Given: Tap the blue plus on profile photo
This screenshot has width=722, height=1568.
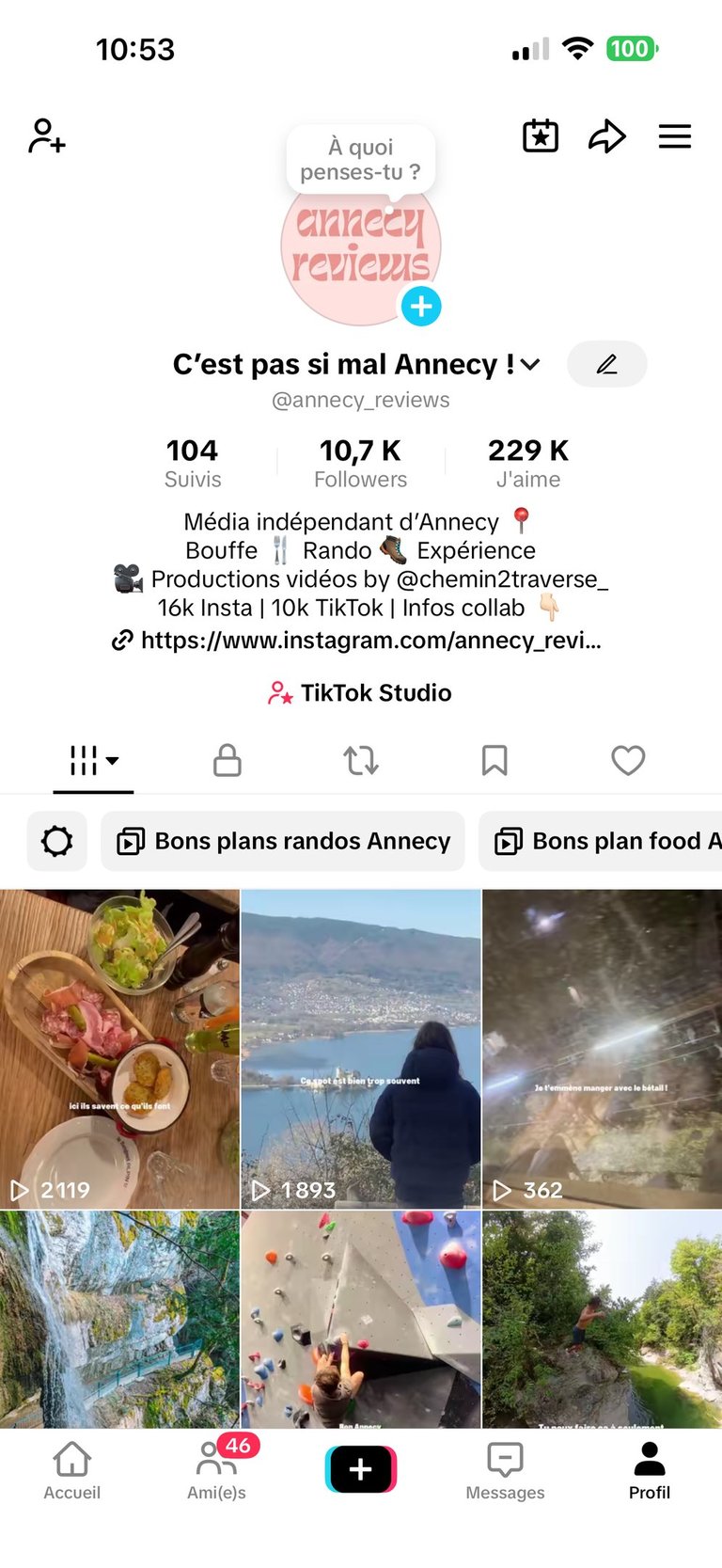Looking at the screenshot, I should coord(421,306).
